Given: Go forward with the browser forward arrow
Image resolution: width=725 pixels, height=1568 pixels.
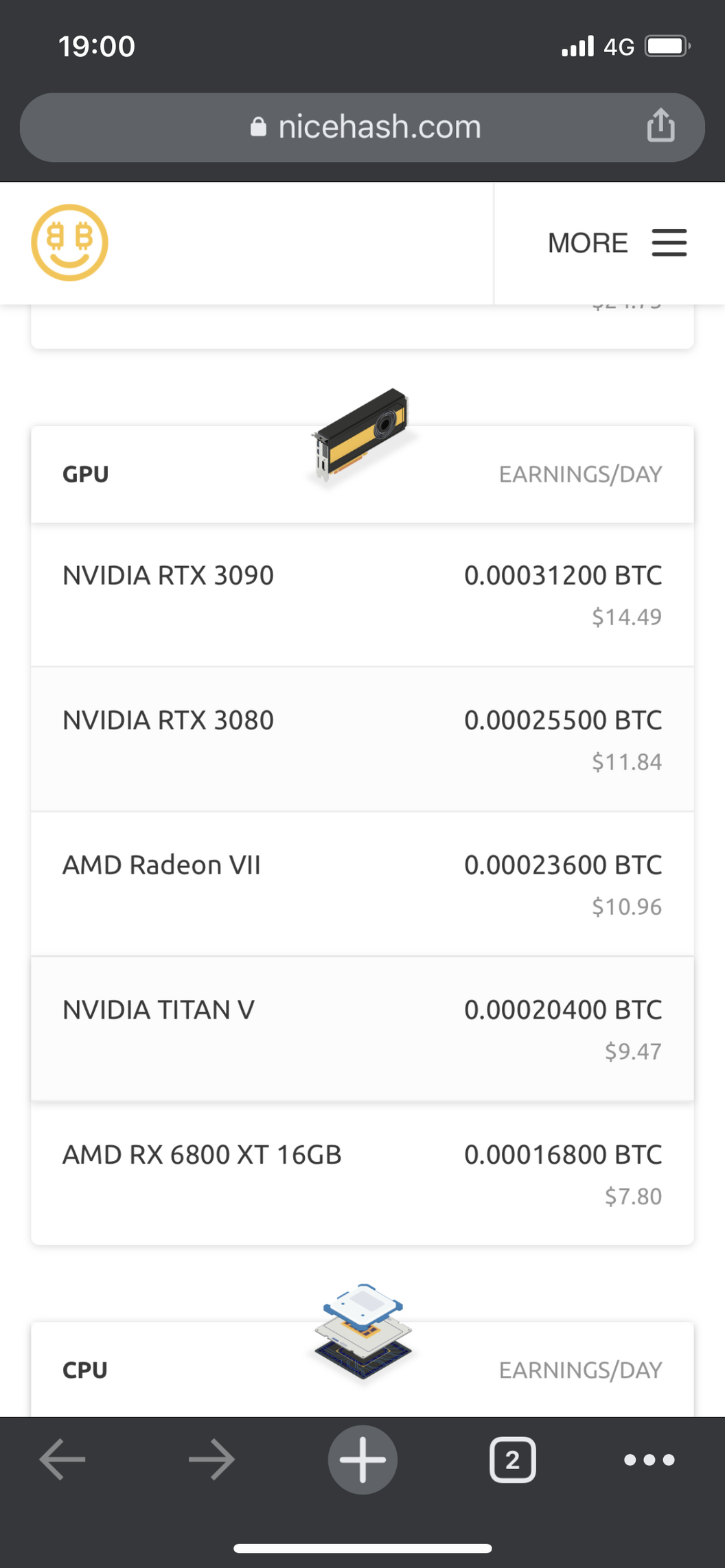Looking at the screenshot, I should coord(212,1460).
